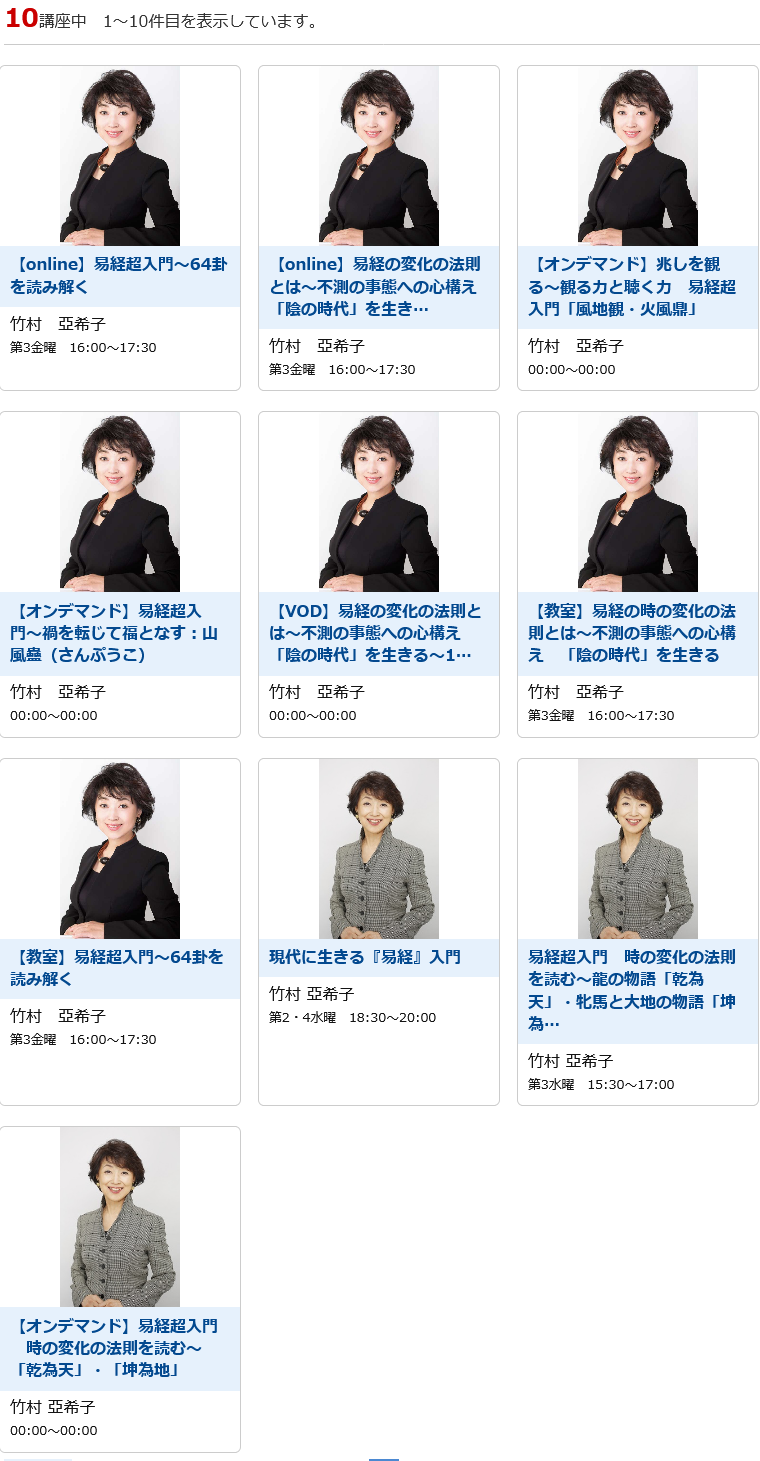Open the 【online】易経超入門〜64卦を読み解く course
The height and width of the screenshot is (1461, 760).
119,276
